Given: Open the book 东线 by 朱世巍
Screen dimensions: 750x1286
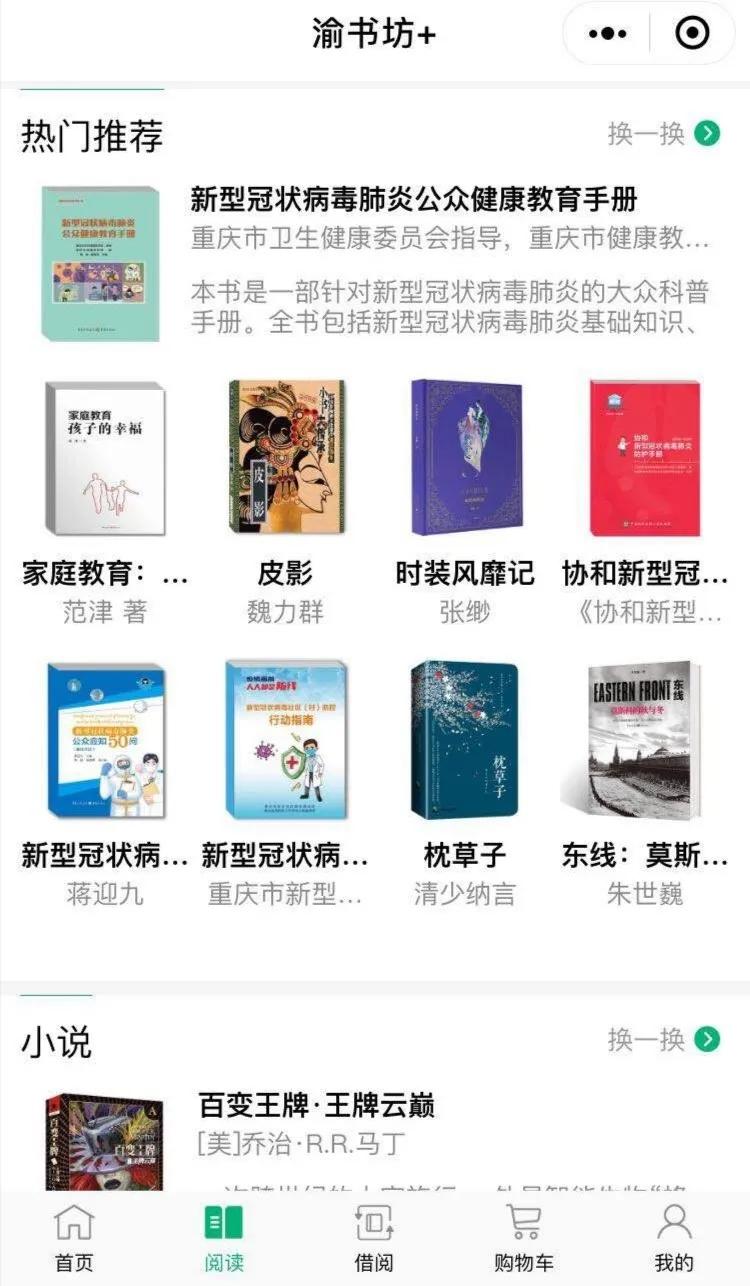Looking at the screenshot, I should pyautogui.click(x=644, y=741).
